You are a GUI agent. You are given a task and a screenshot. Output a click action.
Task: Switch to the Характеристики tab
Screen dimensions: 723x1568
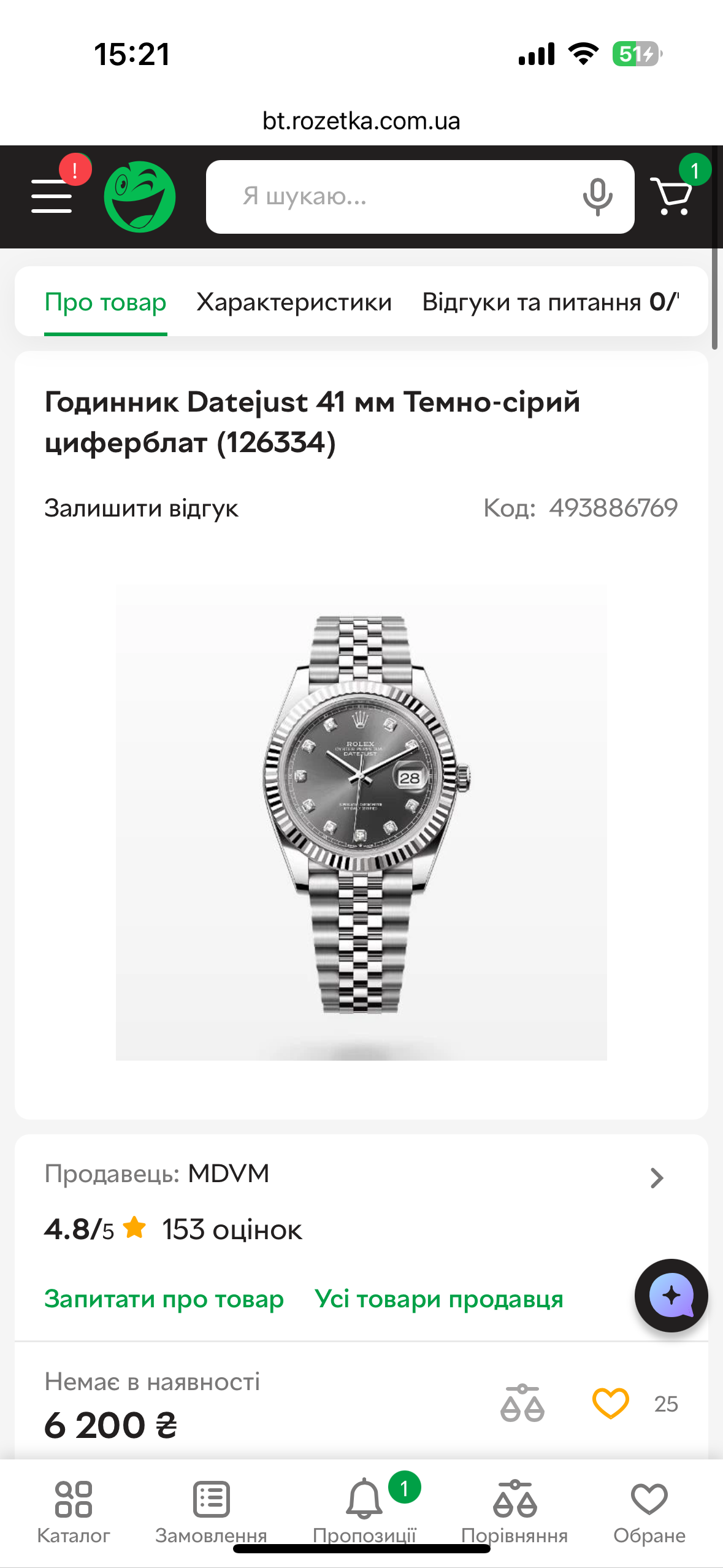click(294, 302)
